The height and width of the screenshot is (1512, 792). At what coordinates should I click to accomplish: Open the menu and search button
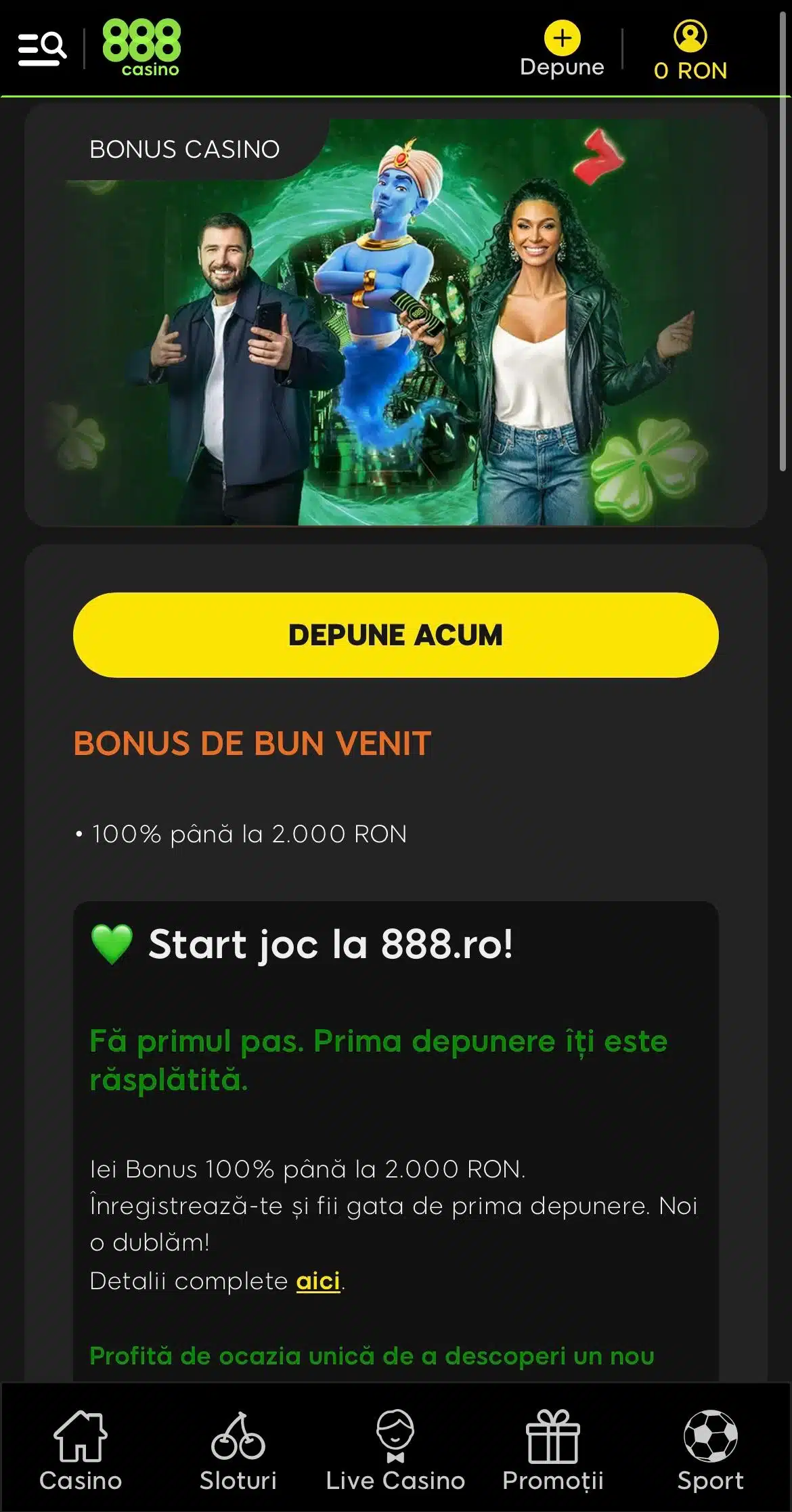pyautogui.click(x=42, y=49)
